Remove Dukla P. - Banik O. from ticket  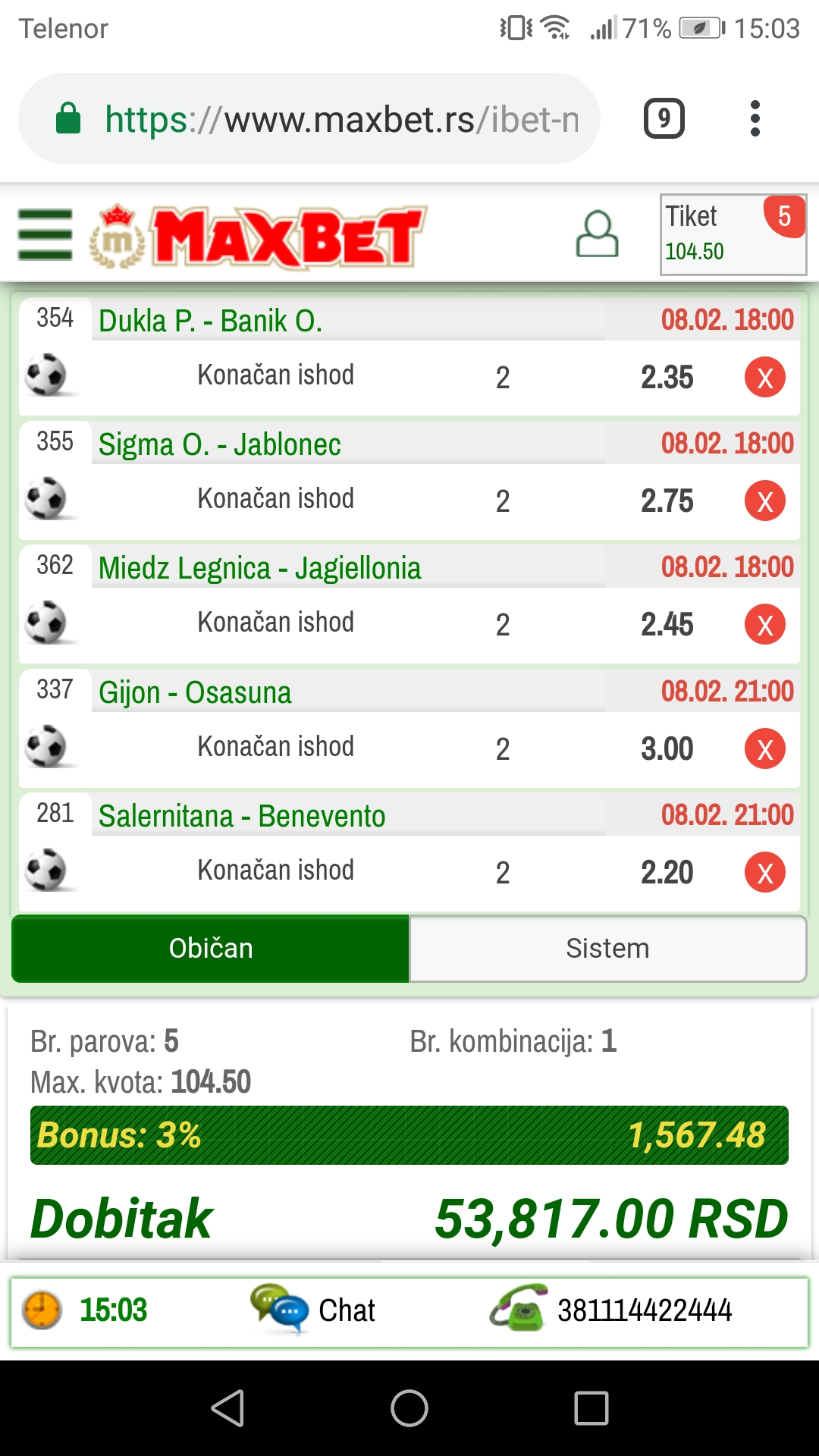tap(764, 377)
